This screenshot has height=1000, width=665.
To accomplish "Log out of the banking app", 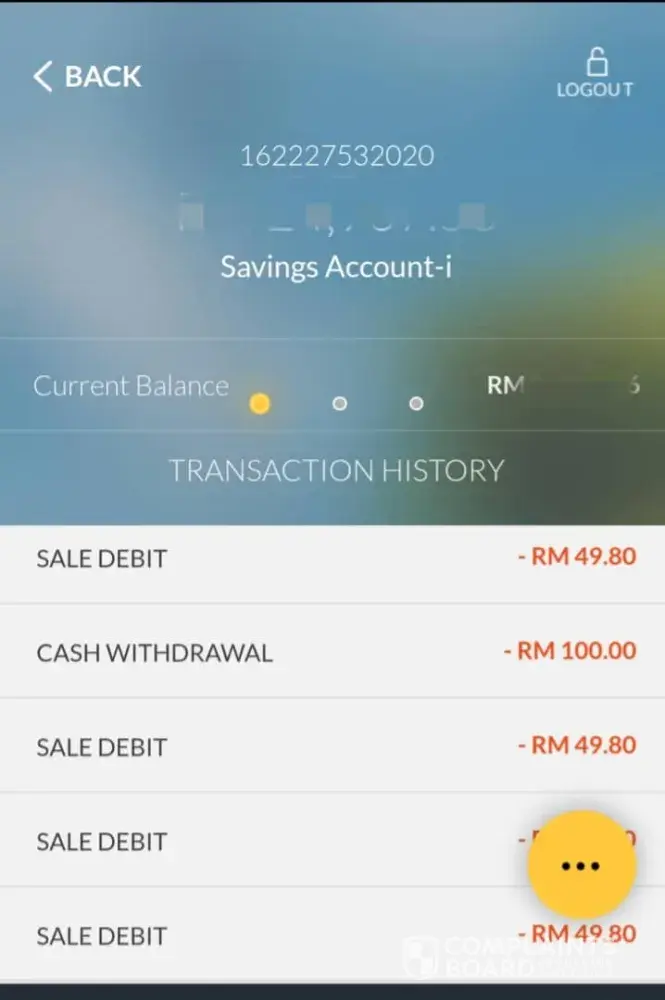I will point(595,75).
